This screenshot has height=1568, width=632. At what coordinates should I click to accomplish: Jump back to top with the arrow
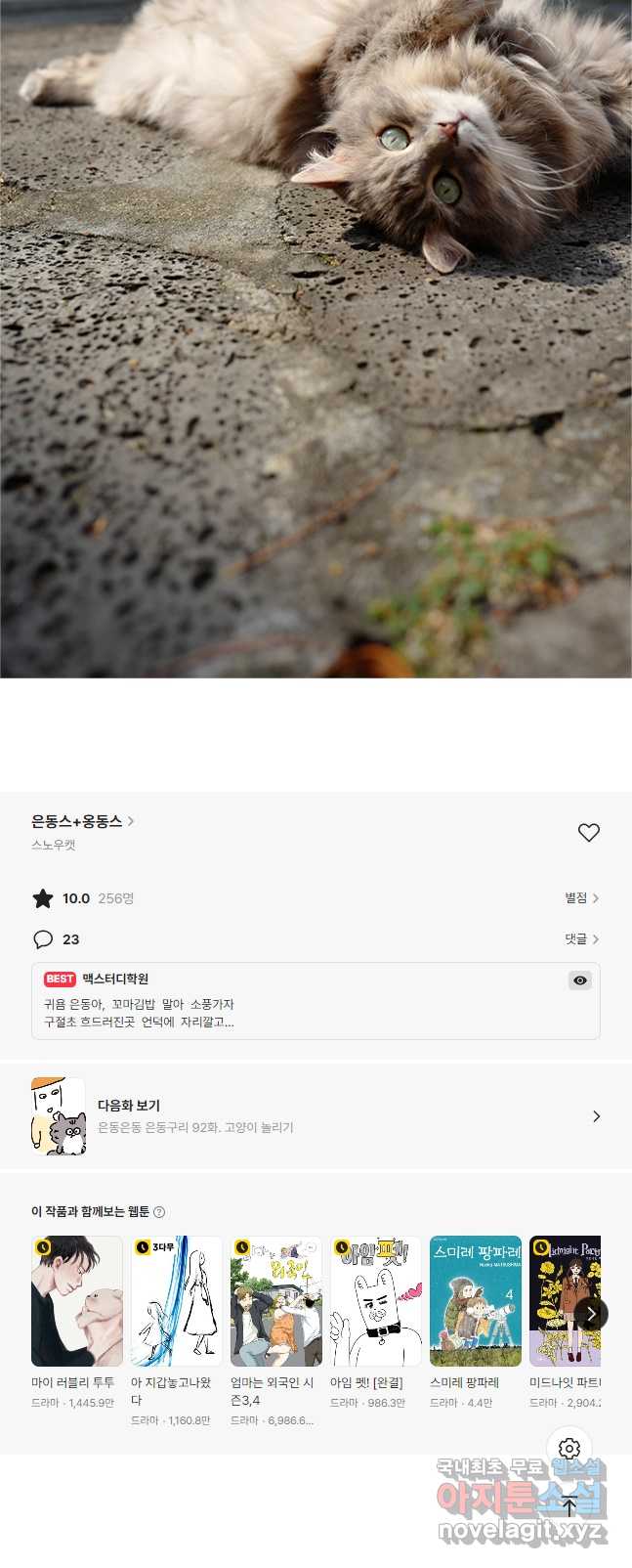click(x=569, y=1506)
